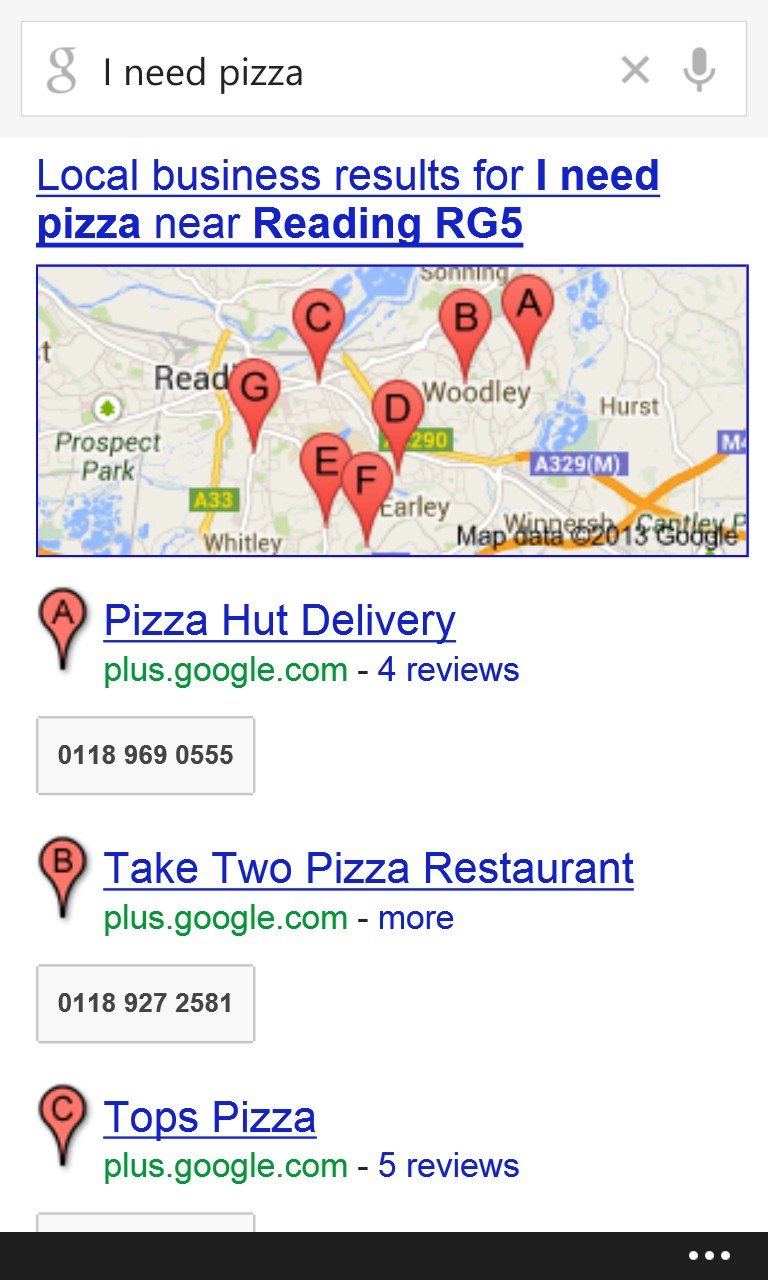Open the Take Two Pizza Restaurant result

tap(369, 869)
